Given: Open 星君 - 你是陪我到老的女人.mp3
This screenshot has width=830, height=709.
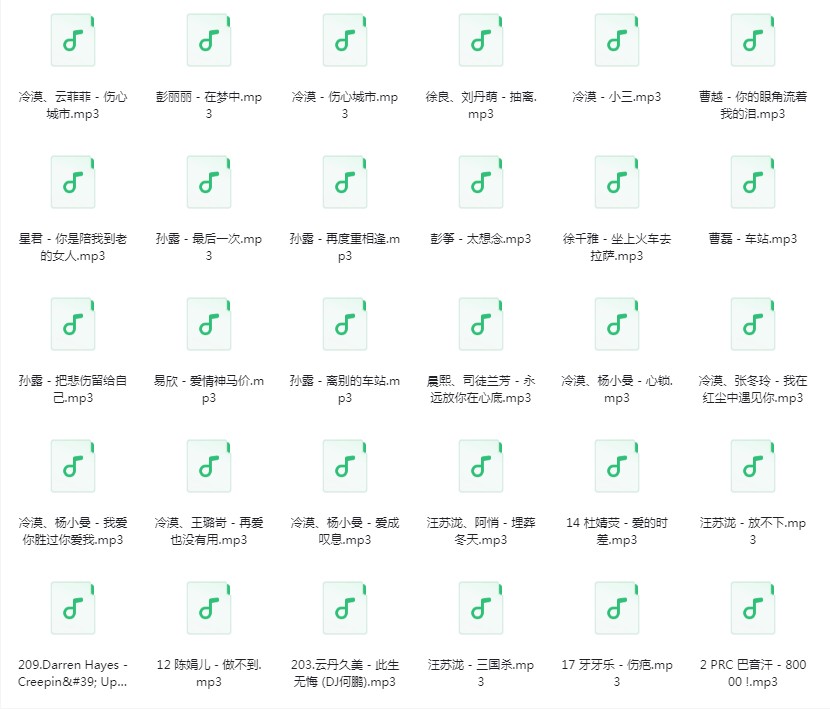Looking at the screenshot, I should [73, 182].
